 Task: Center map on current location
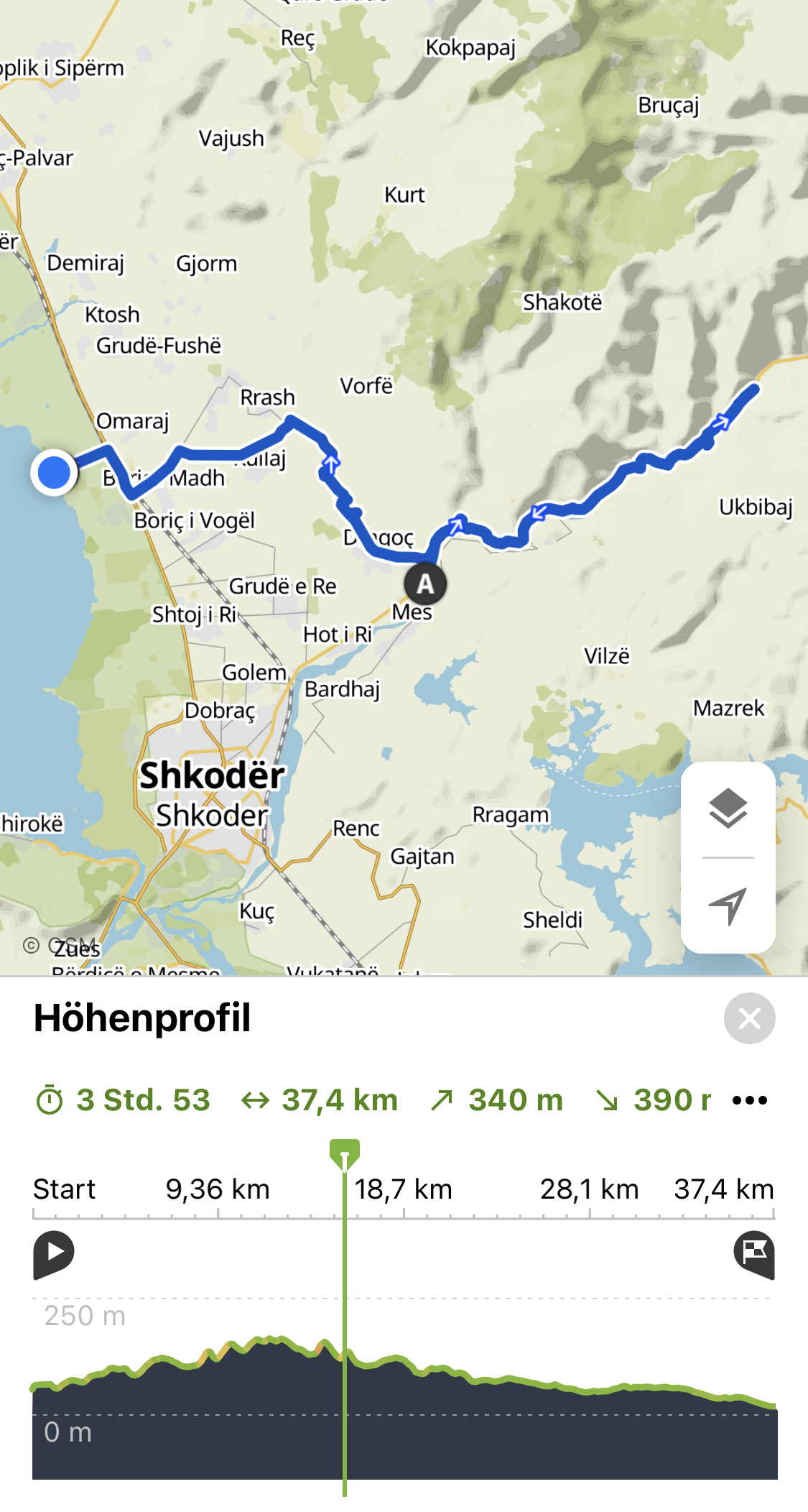pos(728,905)
